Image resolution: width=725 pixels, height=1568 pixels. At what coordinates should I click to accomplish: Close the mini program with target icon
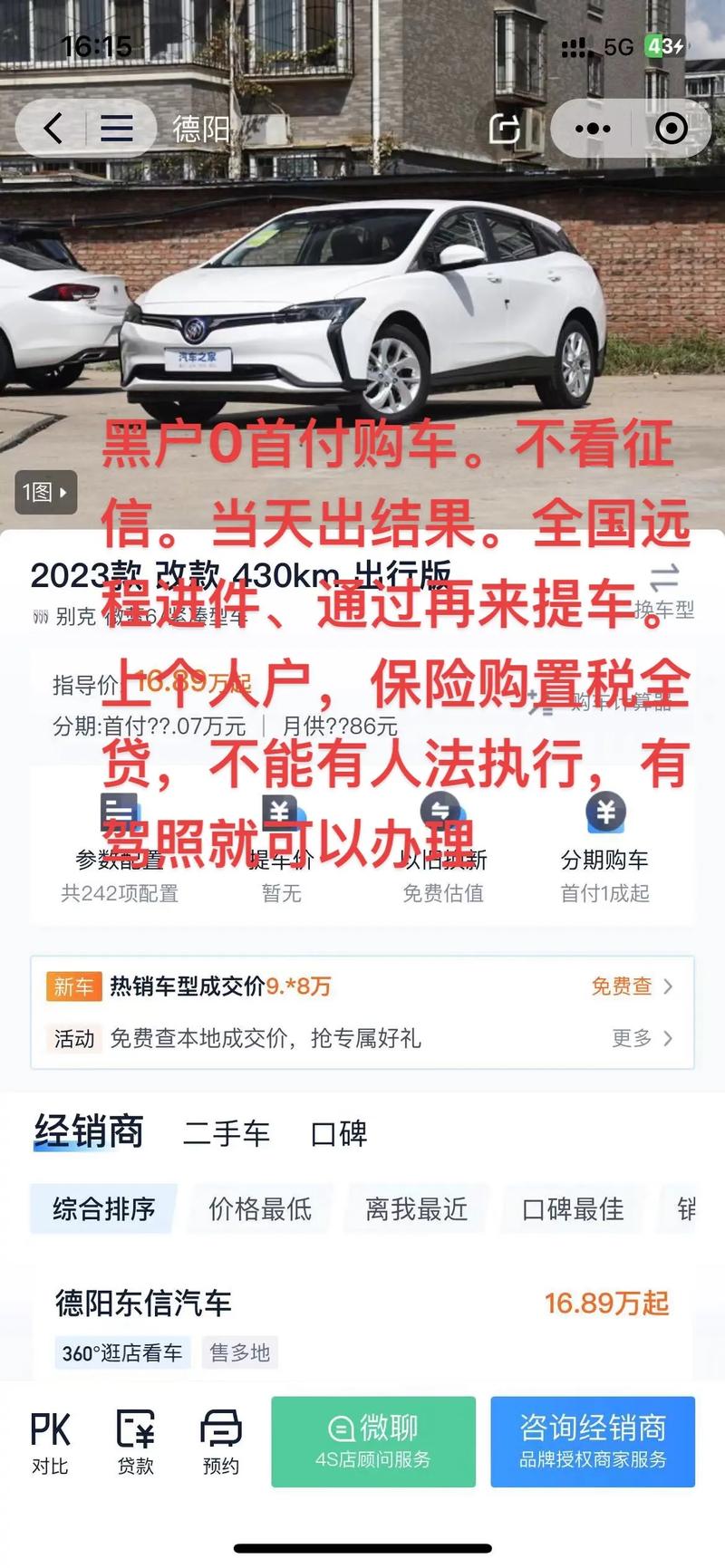(672, 129)
